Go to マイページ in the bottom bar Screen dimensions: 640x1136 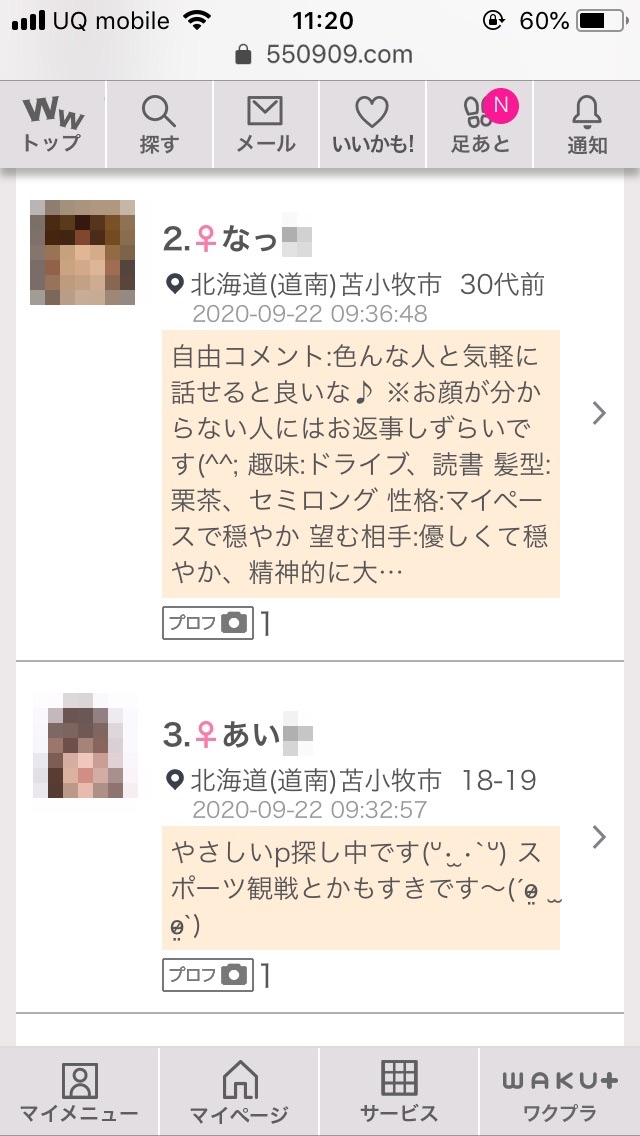click(239, 1091)
